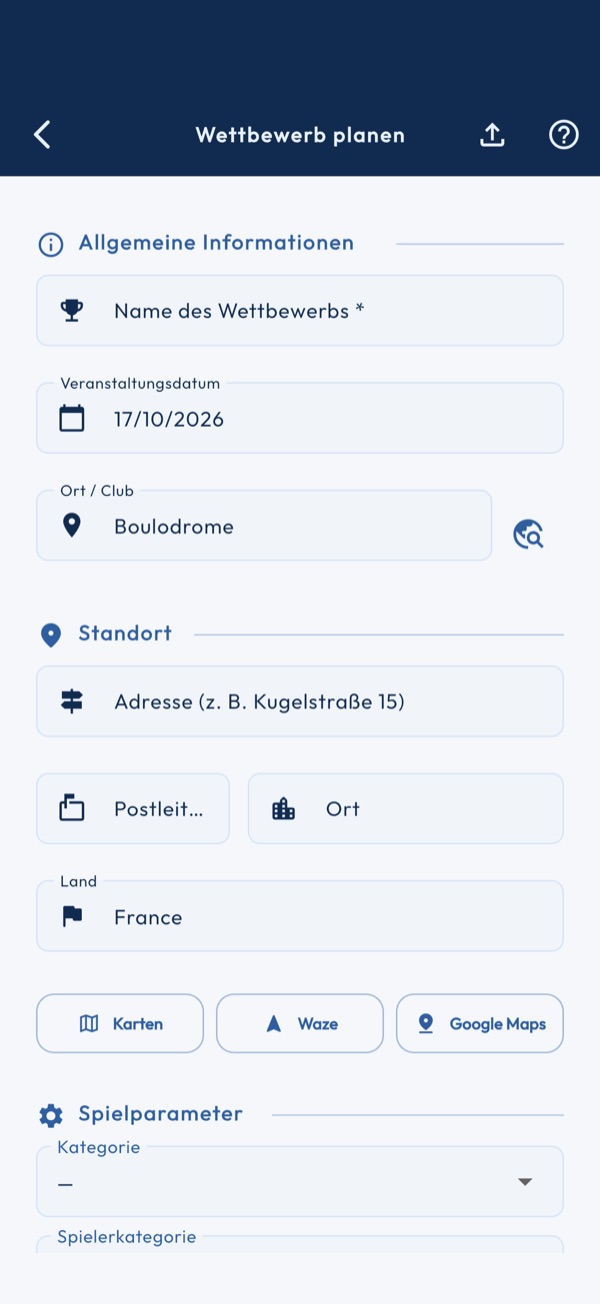Open the help question mark icon

coord(564,135)
